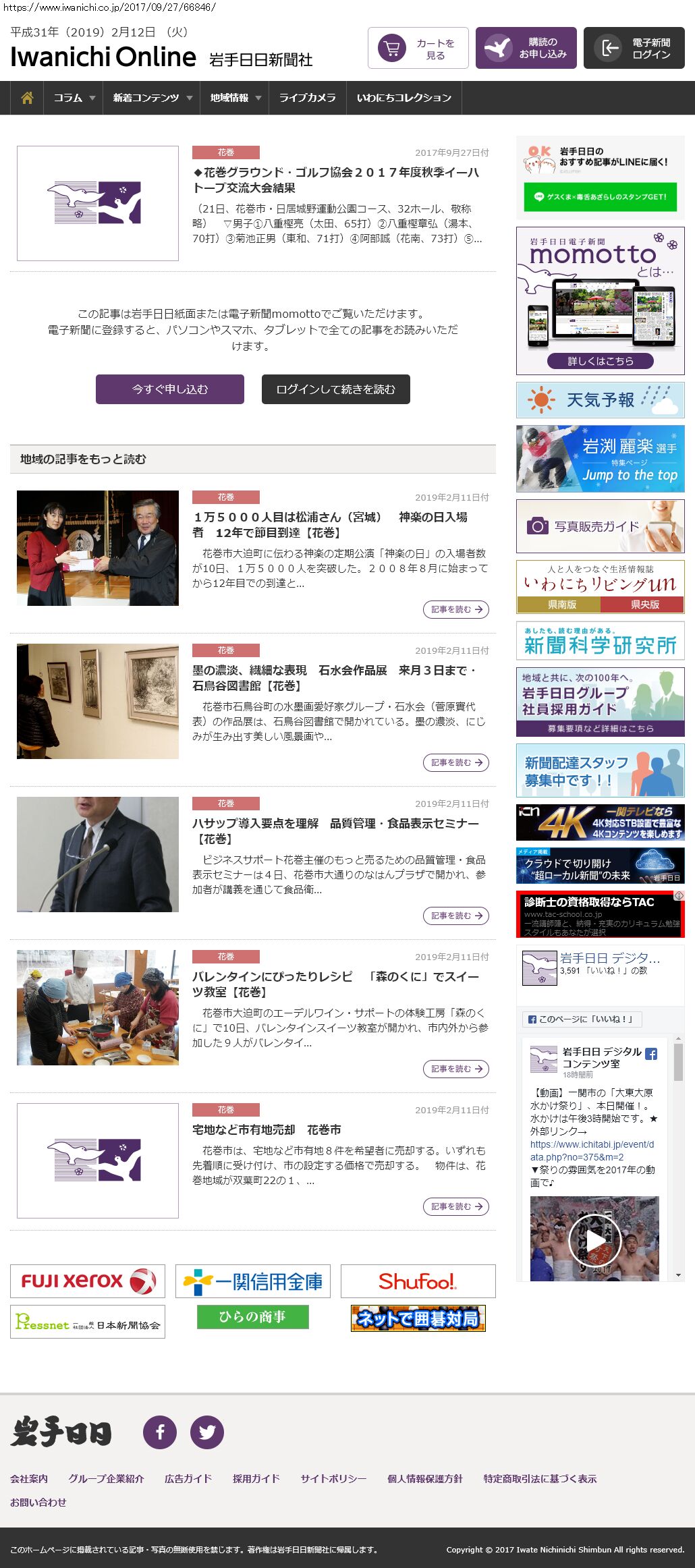Expand the 新着コンテンツ menu
This screenshot has height=1568, width=695.
tap(152, 99)
